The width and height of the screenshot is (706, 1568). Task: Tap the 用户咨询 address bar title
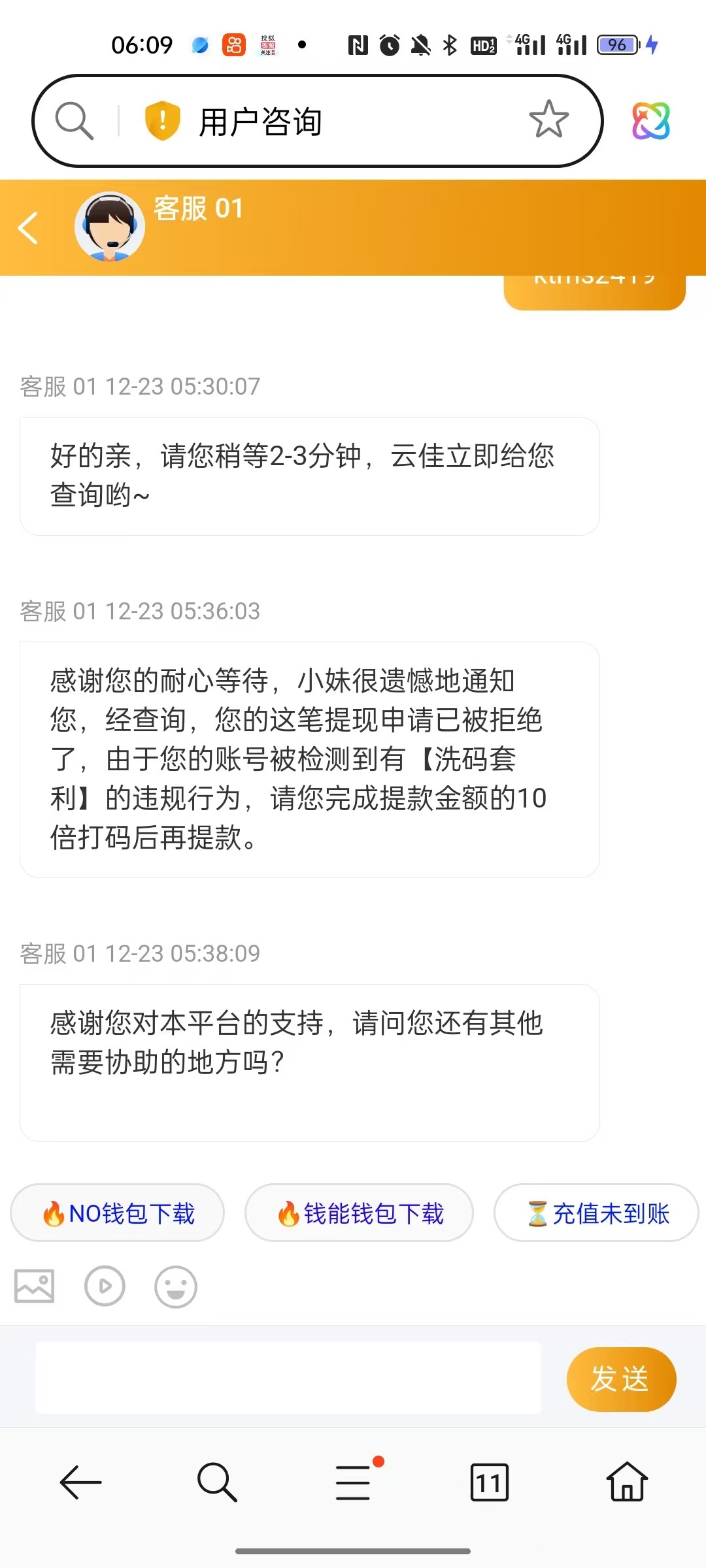click(260, 122)
